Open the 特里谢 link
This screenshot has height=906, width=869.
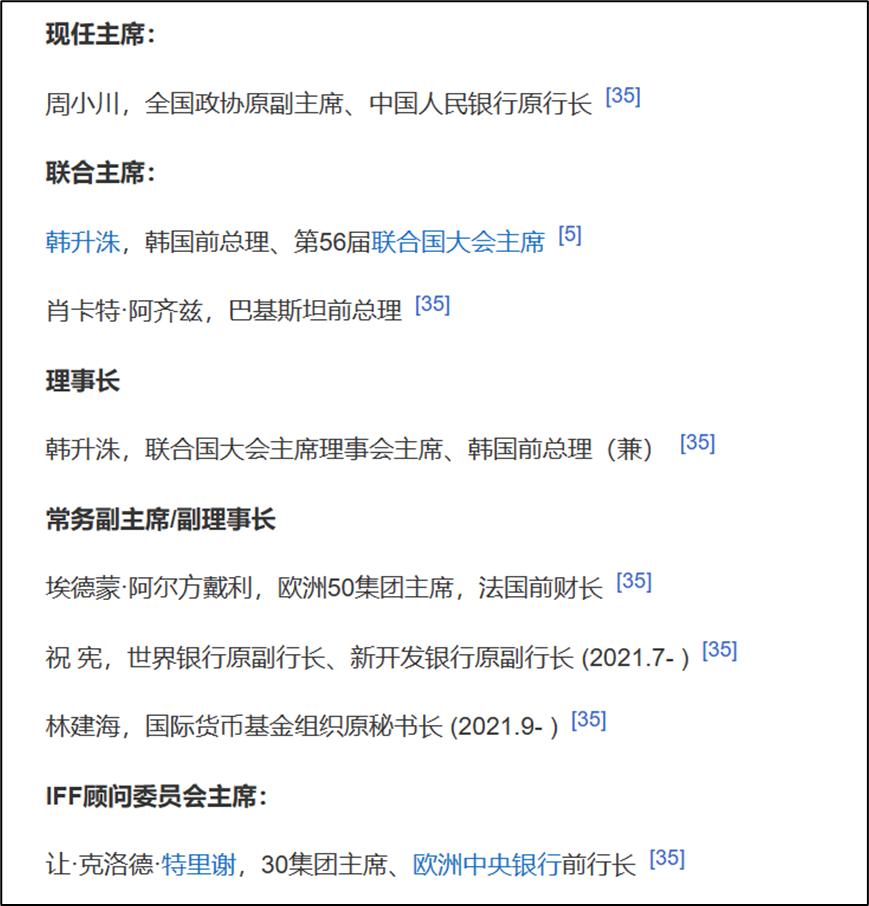pyautogui.click(x=198, y=865)
